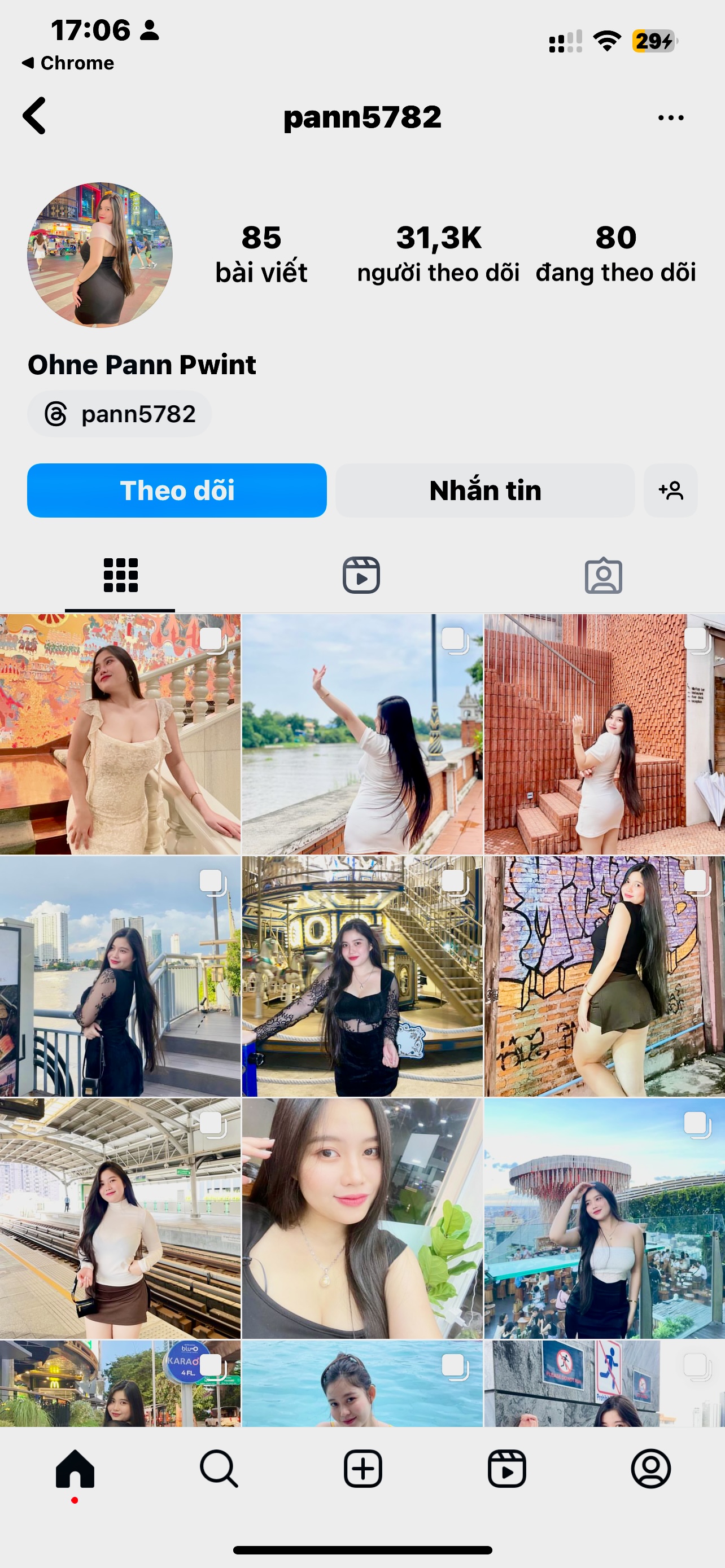725x1568 pixels.
Task: Tap the Theo dõi follow button
Action: [177, 490]
